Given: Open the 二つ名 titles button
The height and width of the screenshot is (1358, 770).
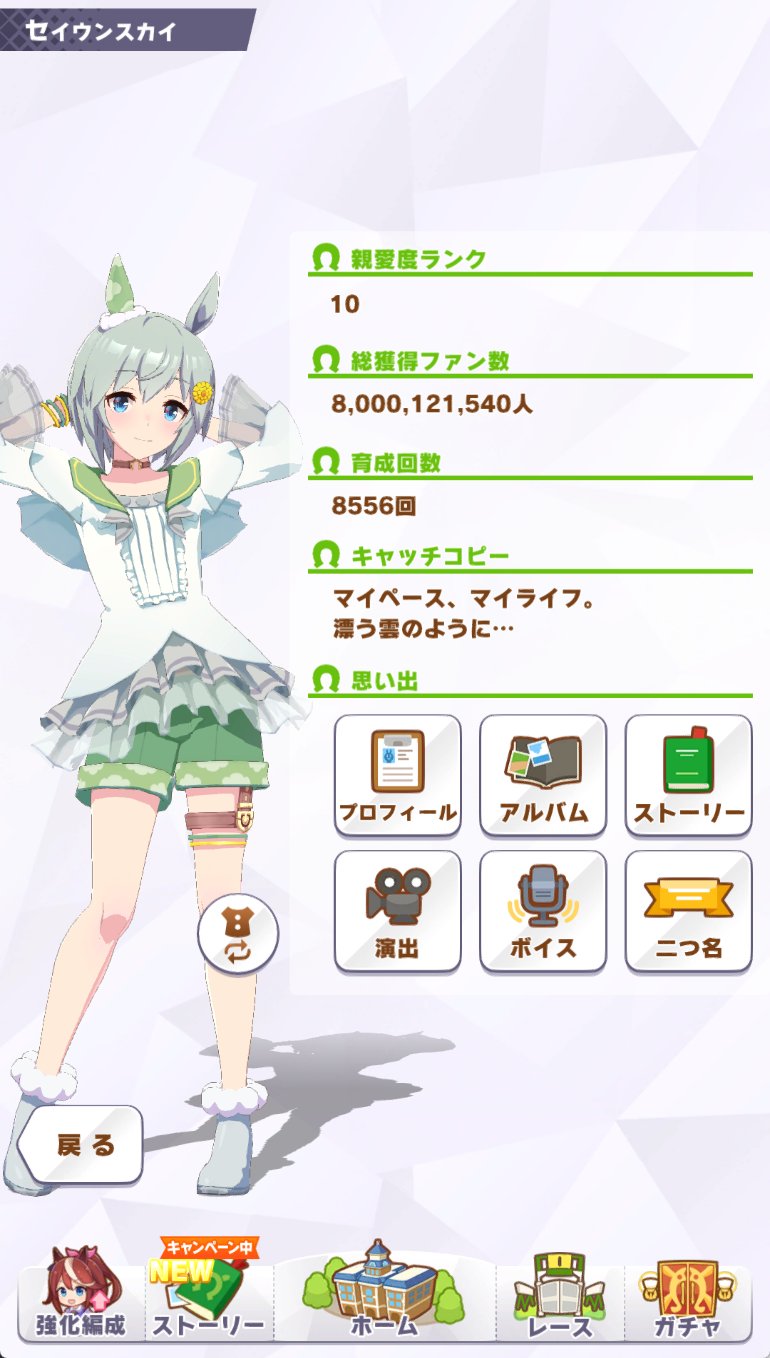Looking at the screenshot, I should [688, 910].
